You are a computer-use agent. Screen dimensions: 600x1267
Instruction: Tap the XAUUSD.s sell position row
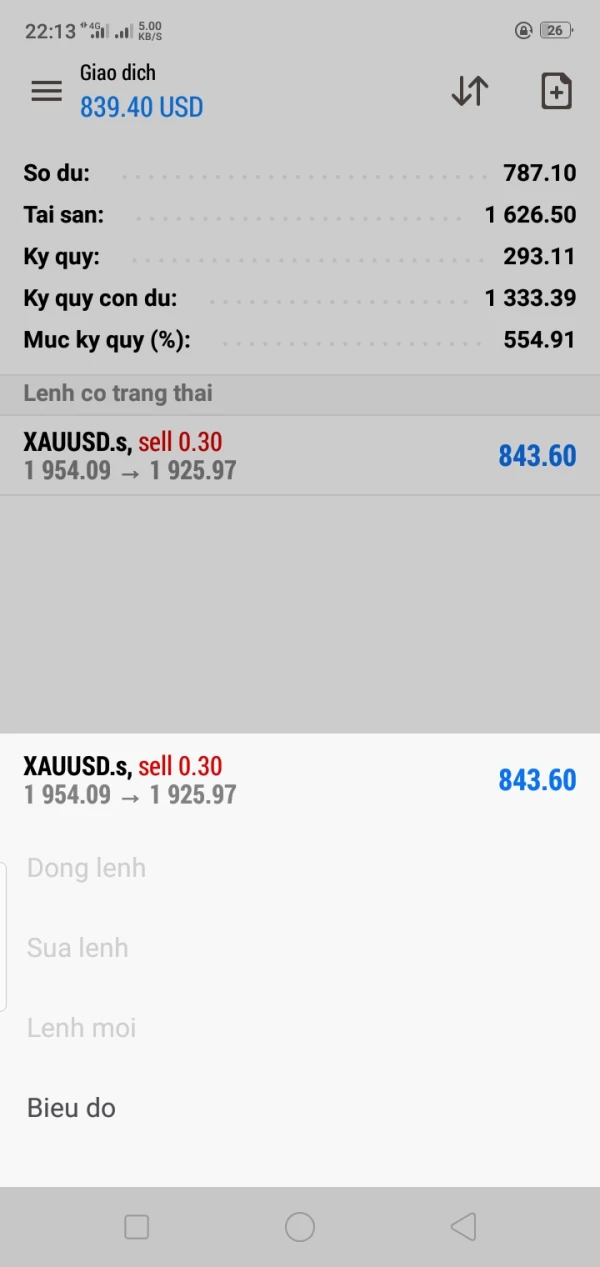pyautogui.click(x=300, y=456)
